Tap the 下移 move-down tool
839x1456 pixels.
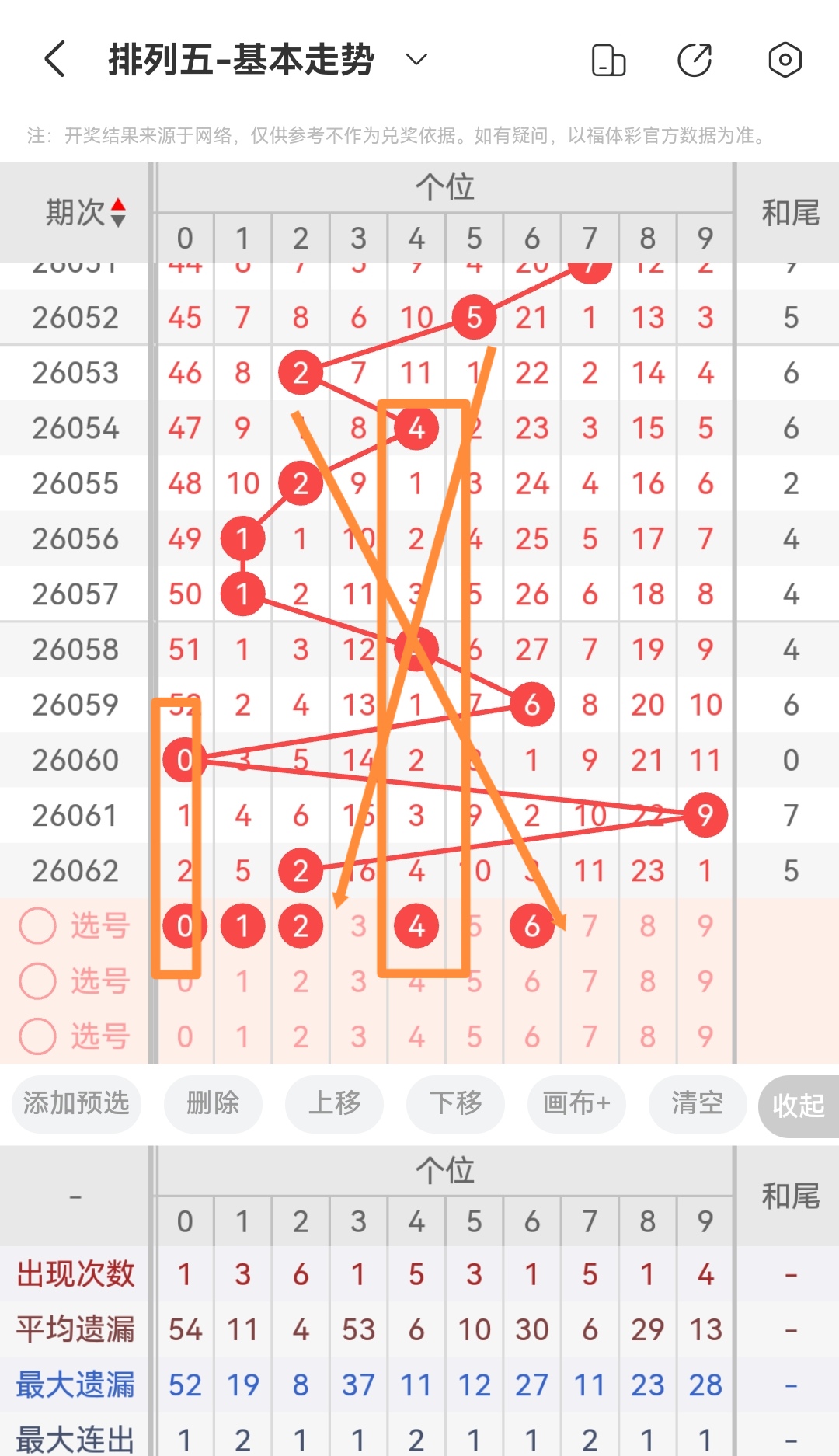pos(454,1105)
